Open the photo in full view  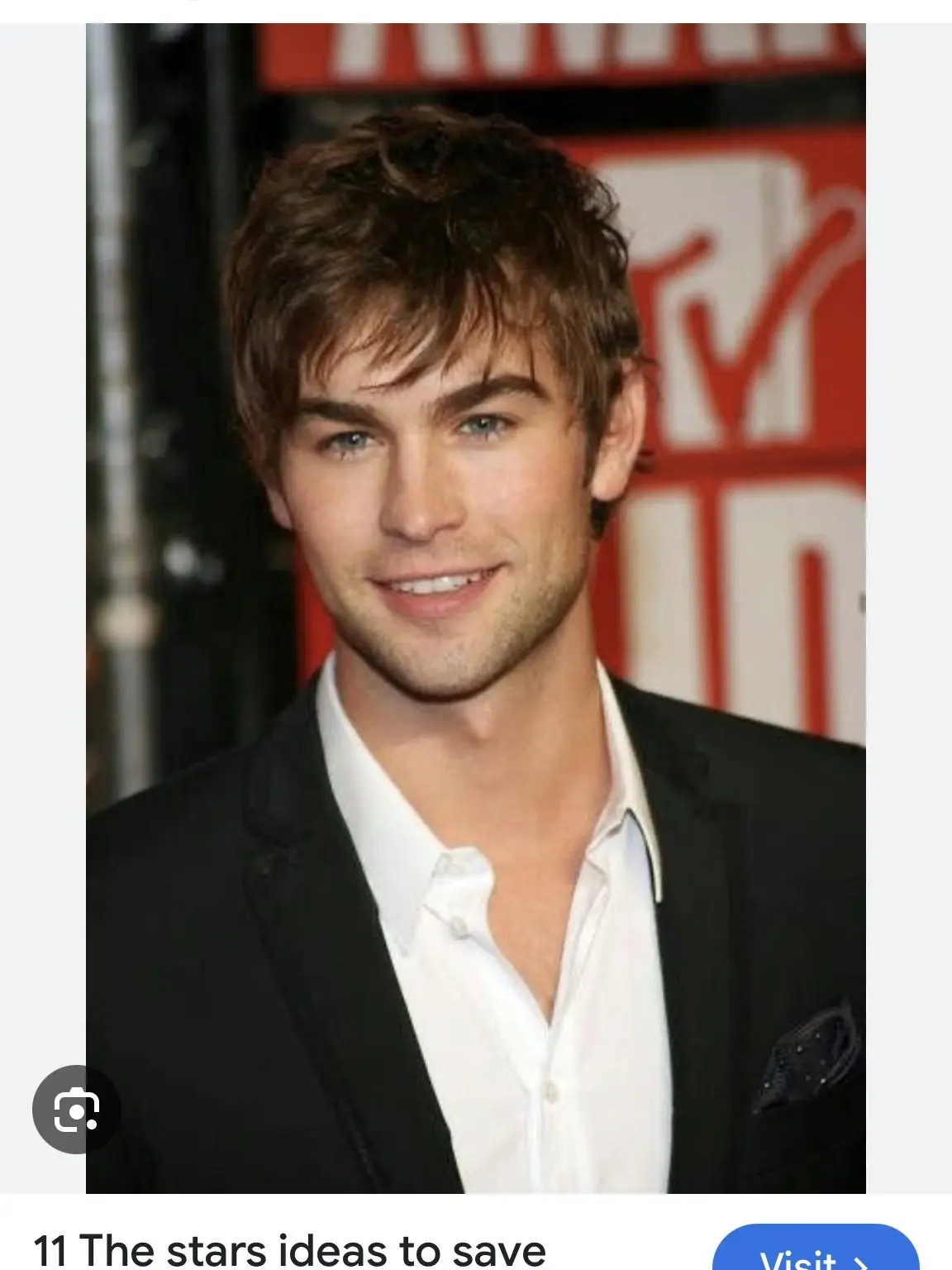pyautogui.click(x=476, y=608)
